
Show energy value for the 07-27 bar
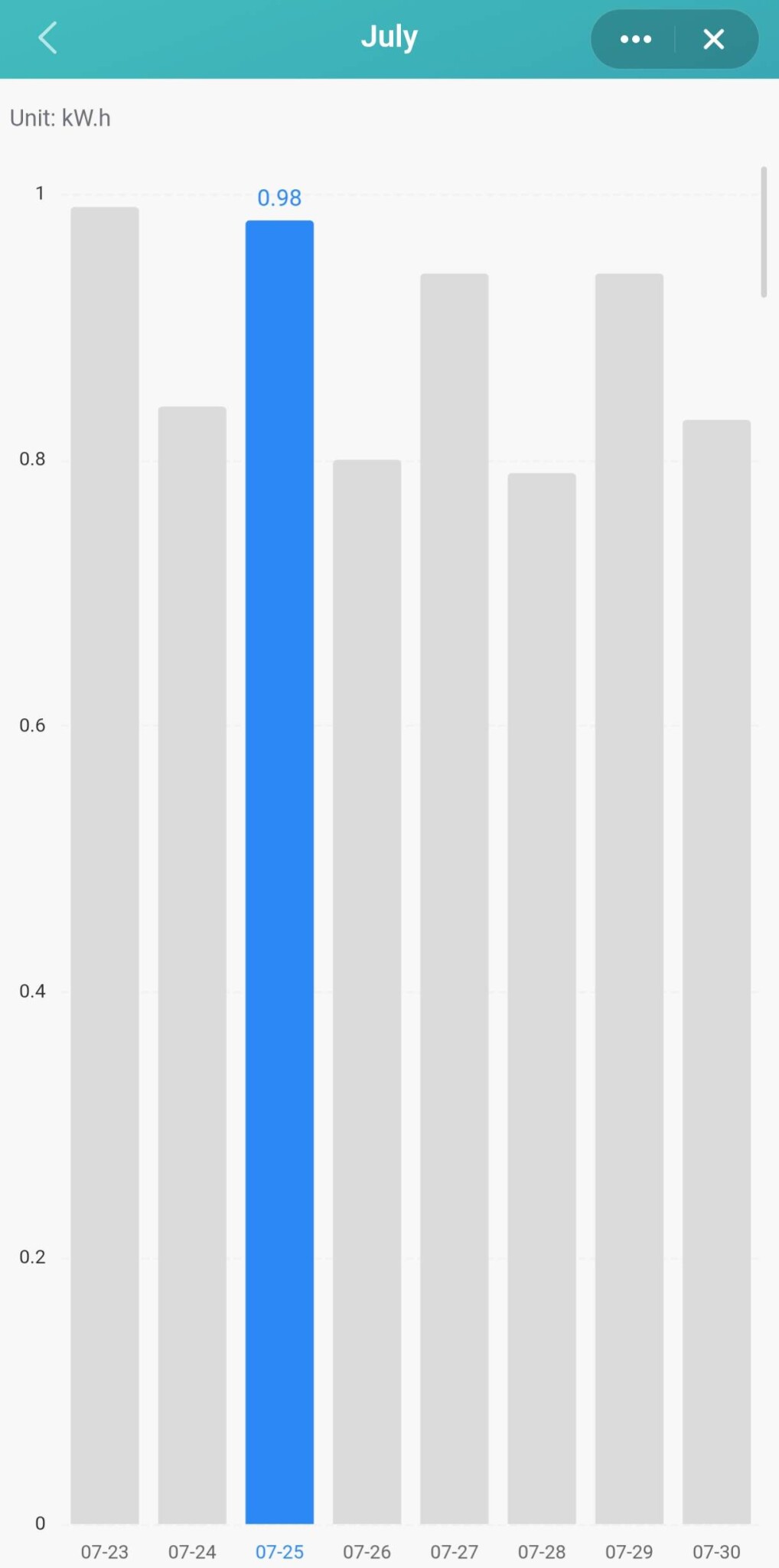click(x=455, y=898)
